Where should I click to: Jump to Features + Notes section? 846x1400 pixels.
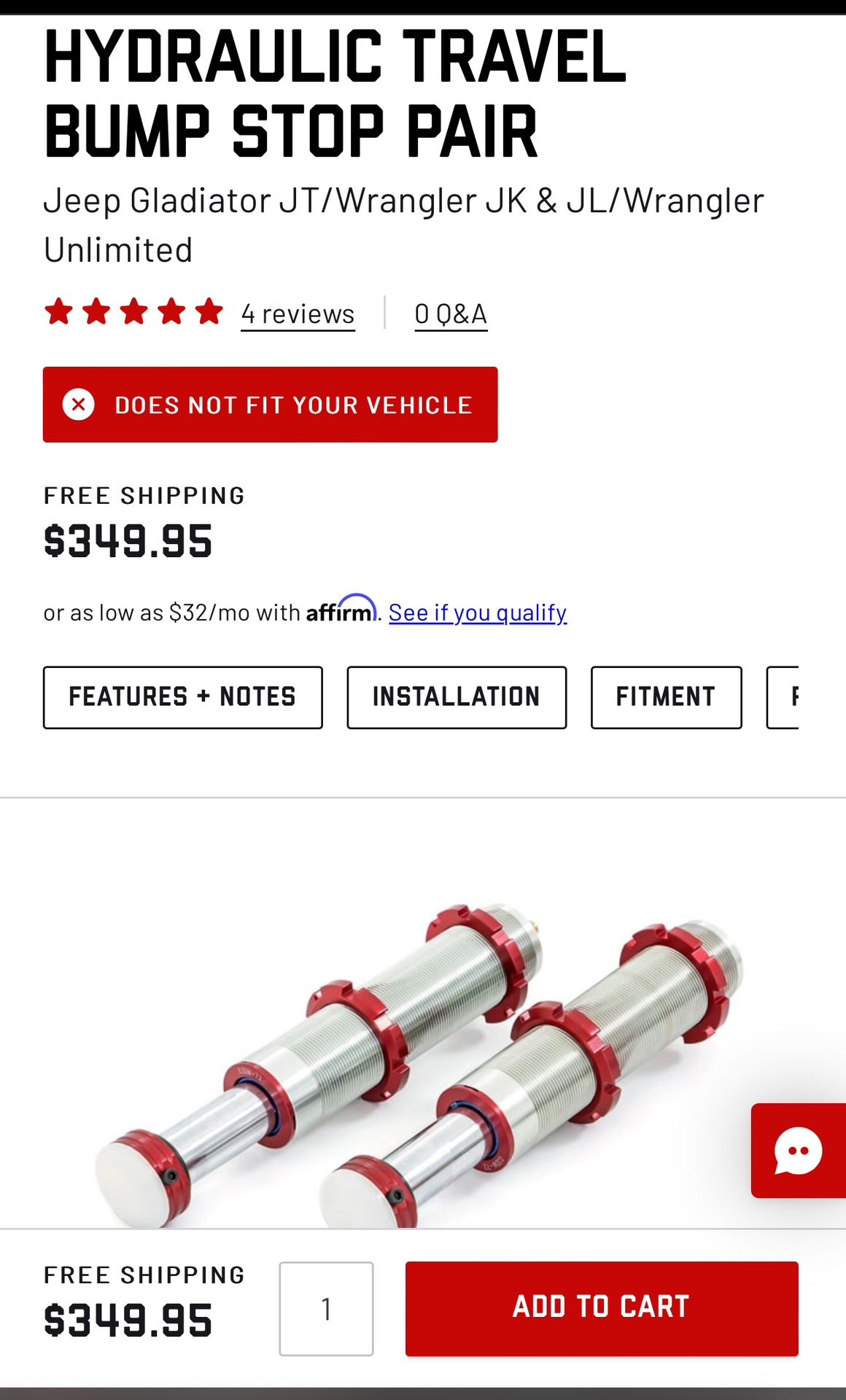182,697
